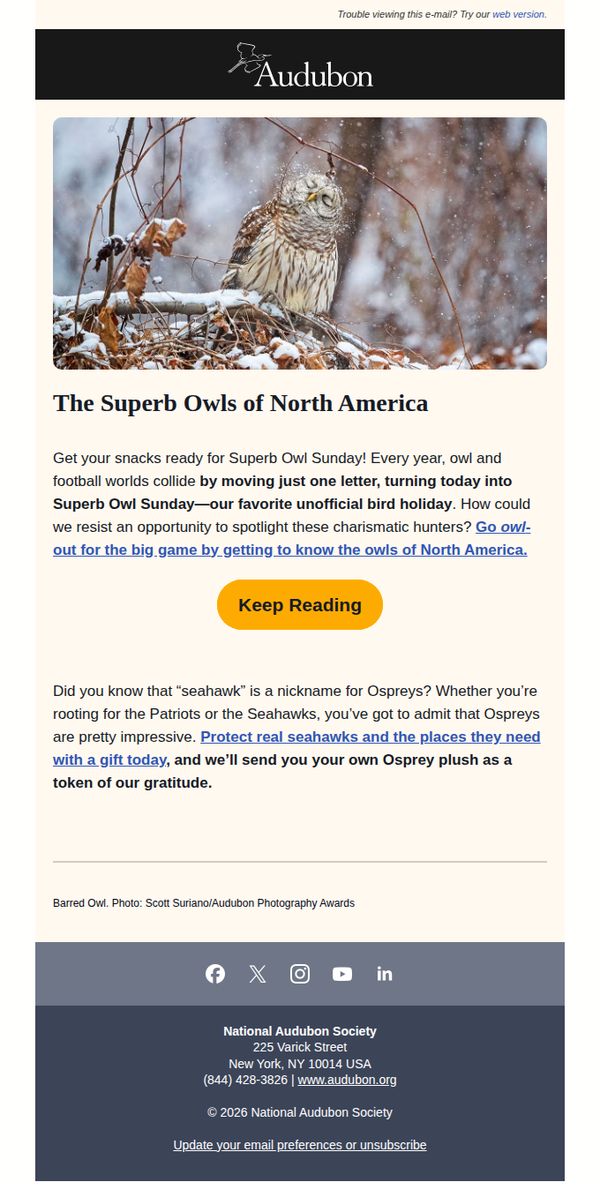Visit Audubon's Instagram icon
Viewport: 600px width, 1197px height.
tap(300, 974)
